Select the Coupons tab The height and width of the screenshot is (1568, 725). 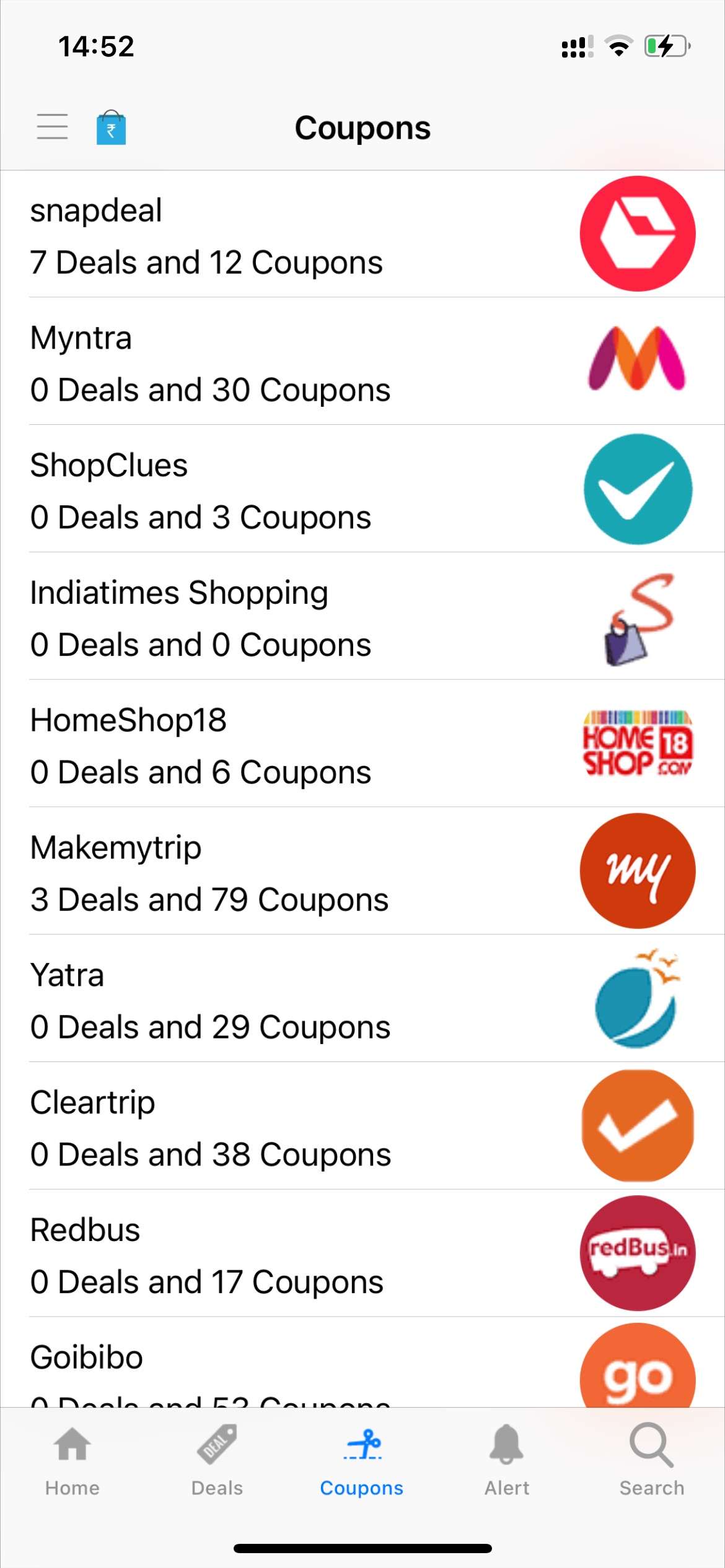tap(362, 1460)
